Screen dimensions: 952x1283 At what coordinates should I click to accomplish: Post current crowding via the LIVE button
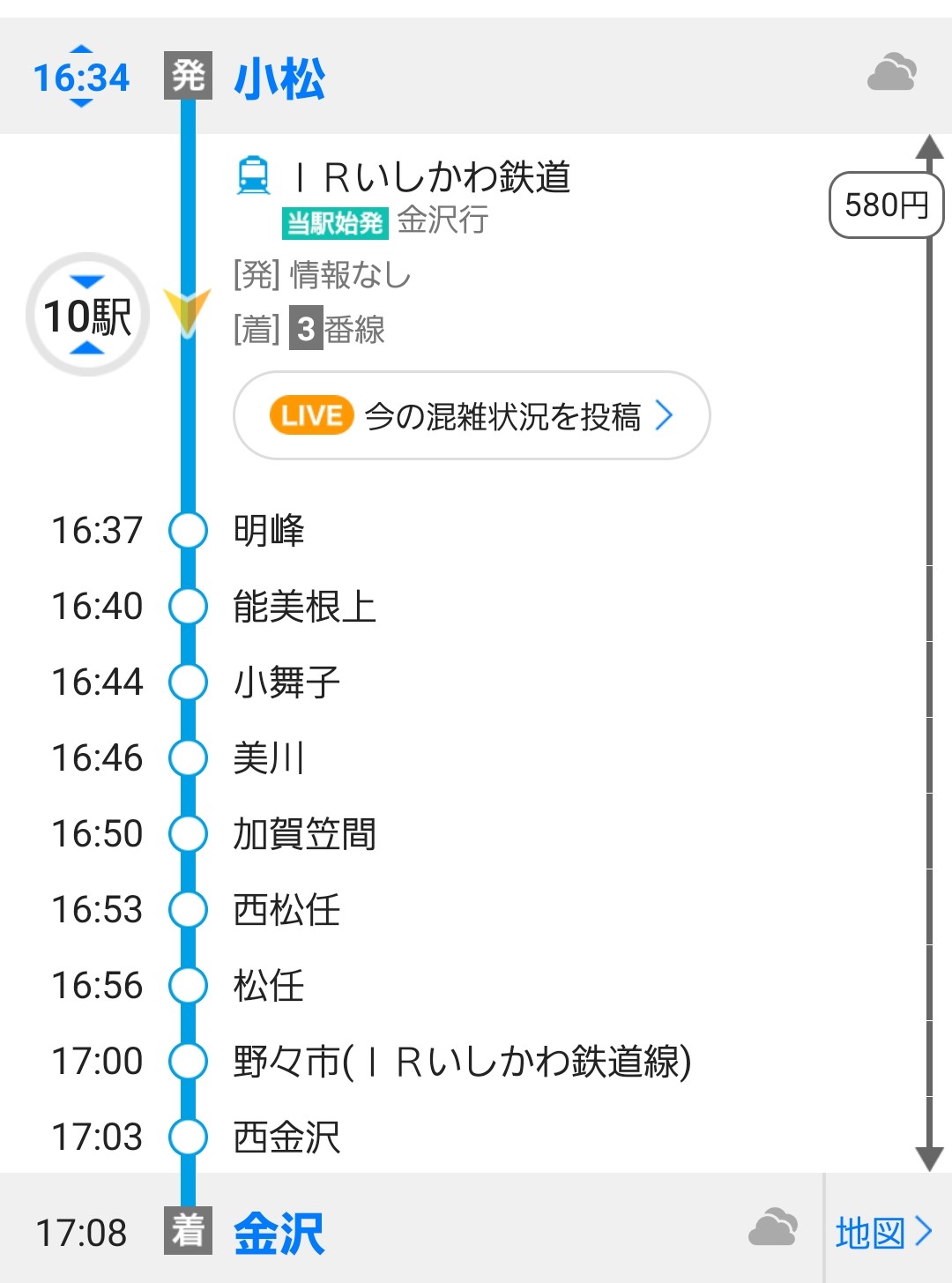[x=472, y=415]
